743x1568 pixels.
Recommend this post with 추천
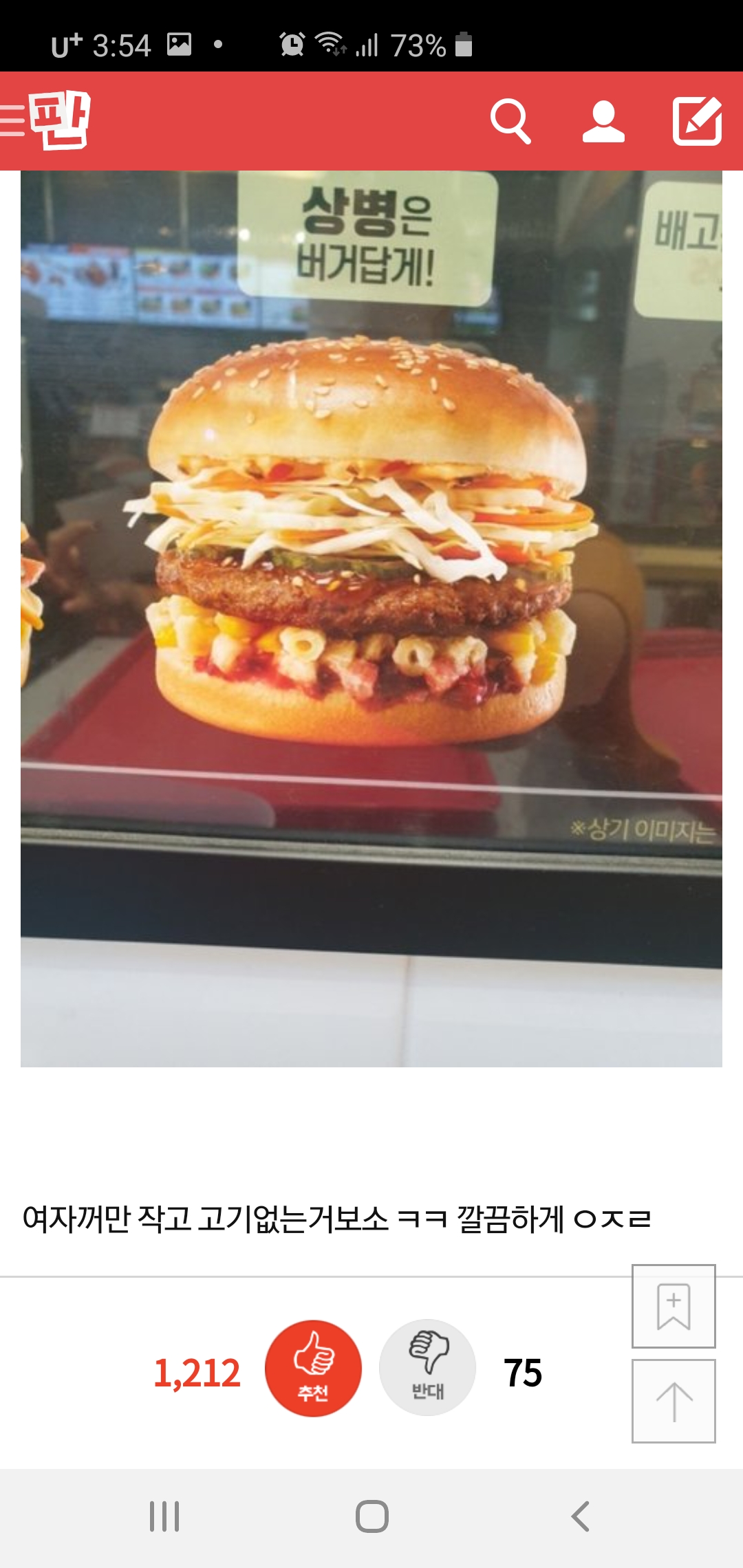click(x=313, y=1368)
